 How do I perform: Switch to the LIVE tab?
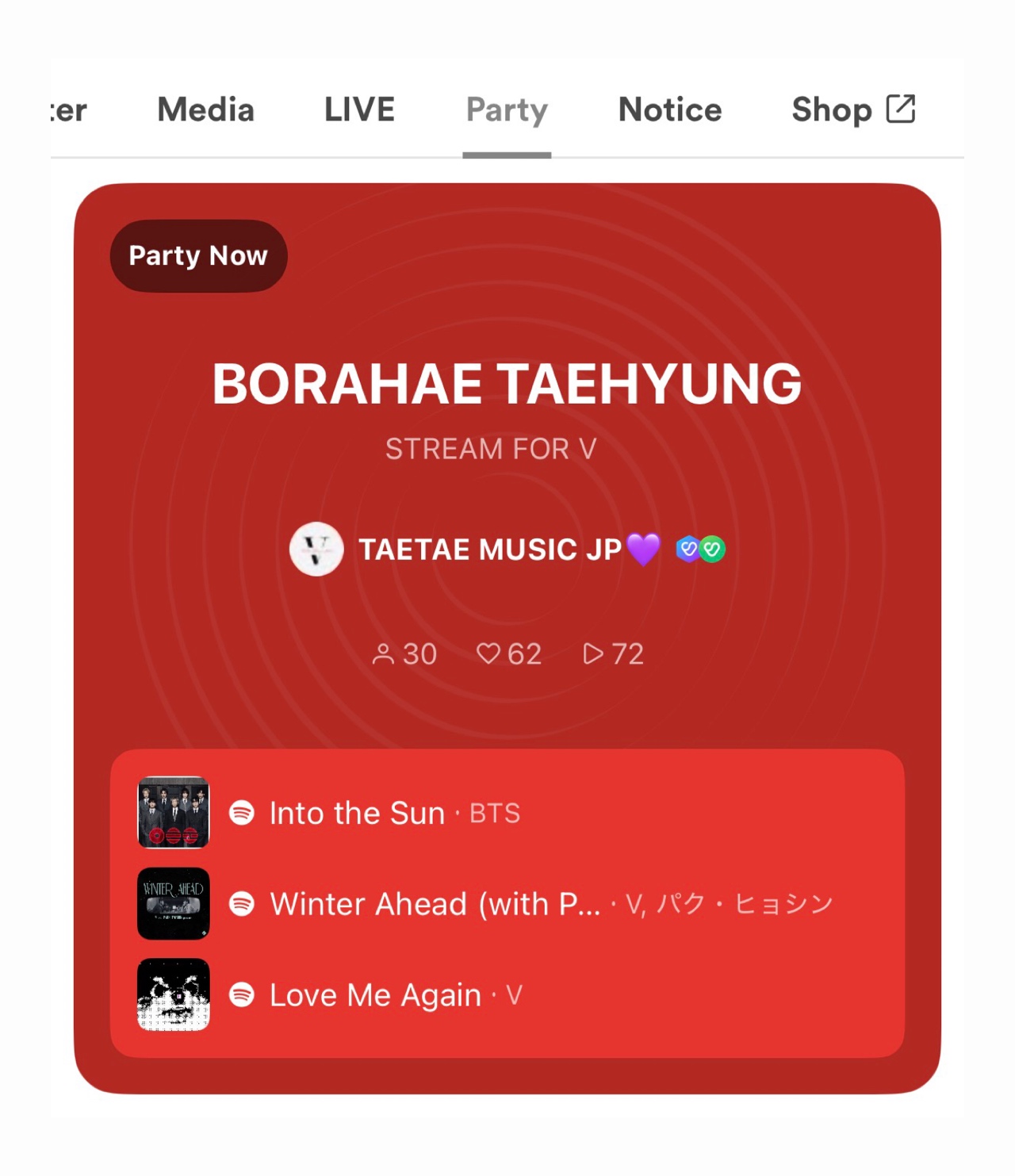click(x=359, y=109)
